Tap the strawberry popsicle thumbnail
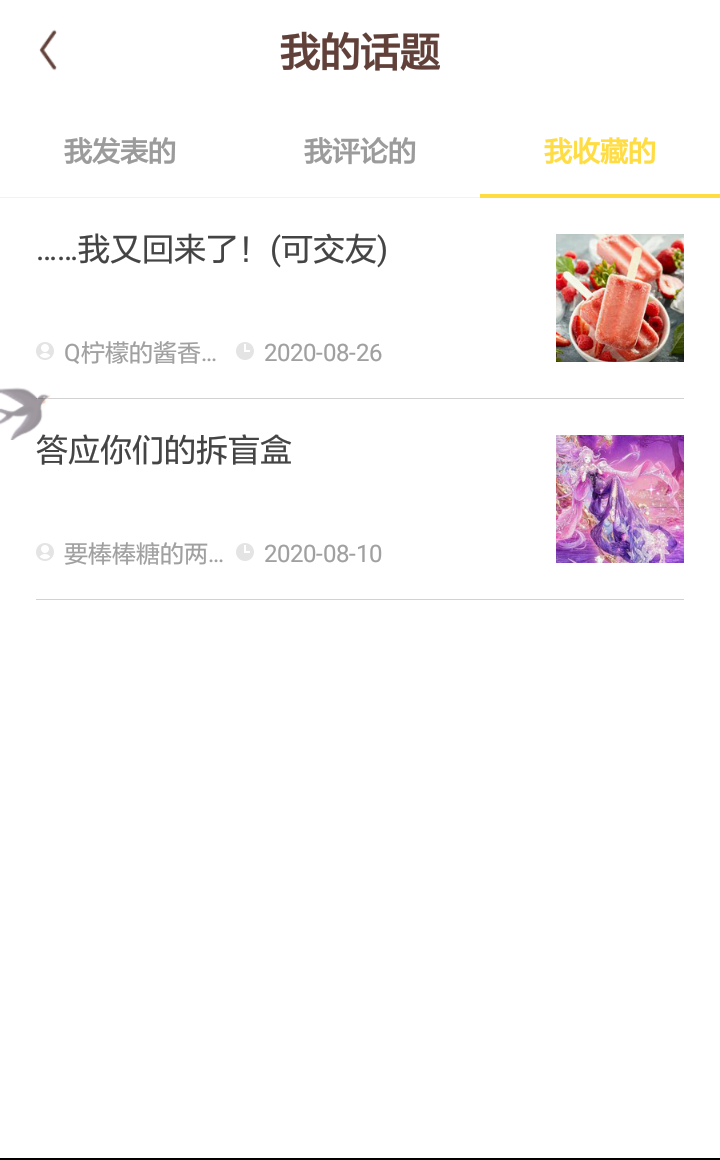The image size is (720, 1160). tap(620, 298)
